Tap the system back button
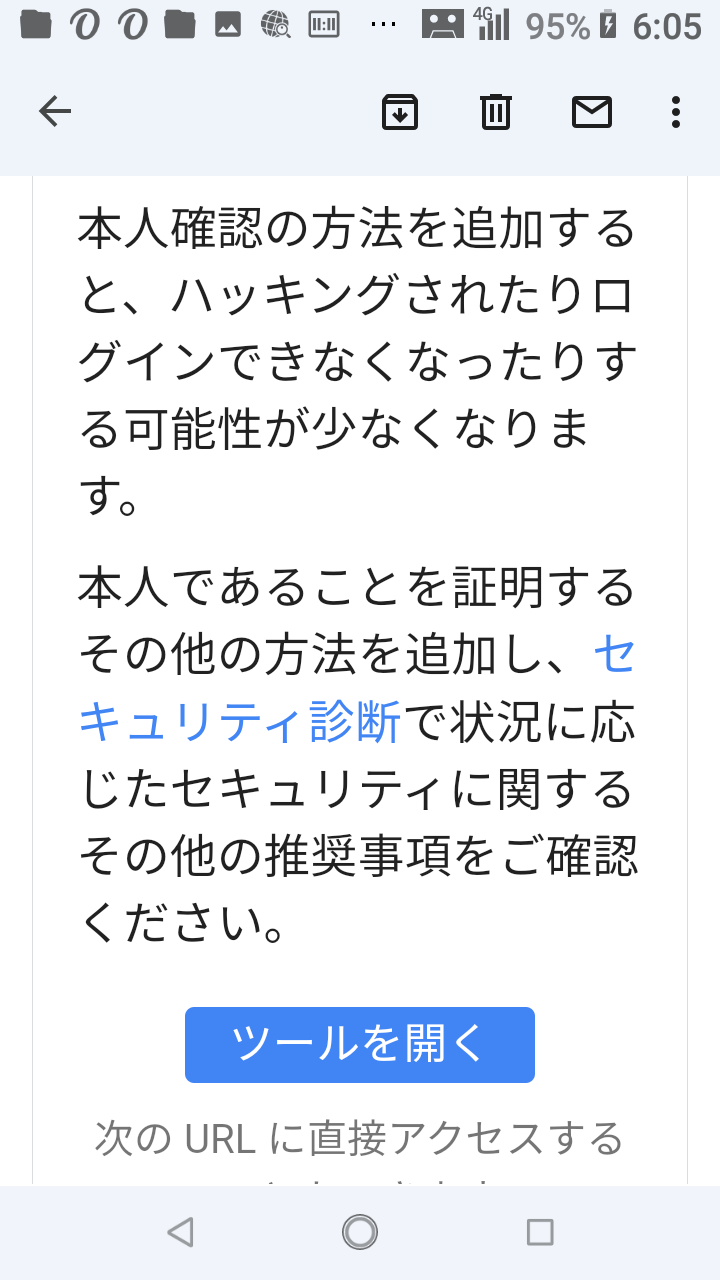720x1280 pixels. click(180, 1232)
